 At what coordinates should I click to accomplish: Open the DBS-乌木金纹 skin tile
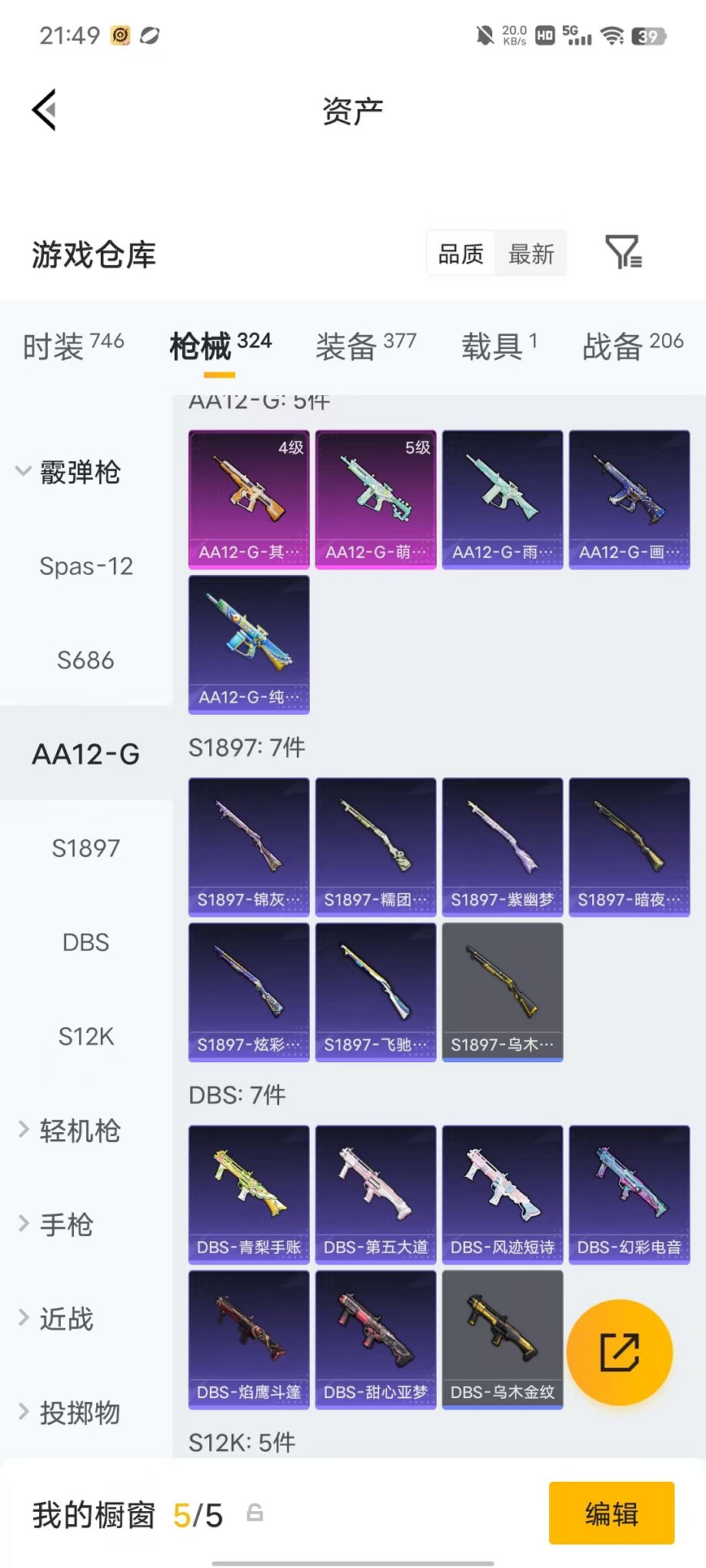[503, 1340]
